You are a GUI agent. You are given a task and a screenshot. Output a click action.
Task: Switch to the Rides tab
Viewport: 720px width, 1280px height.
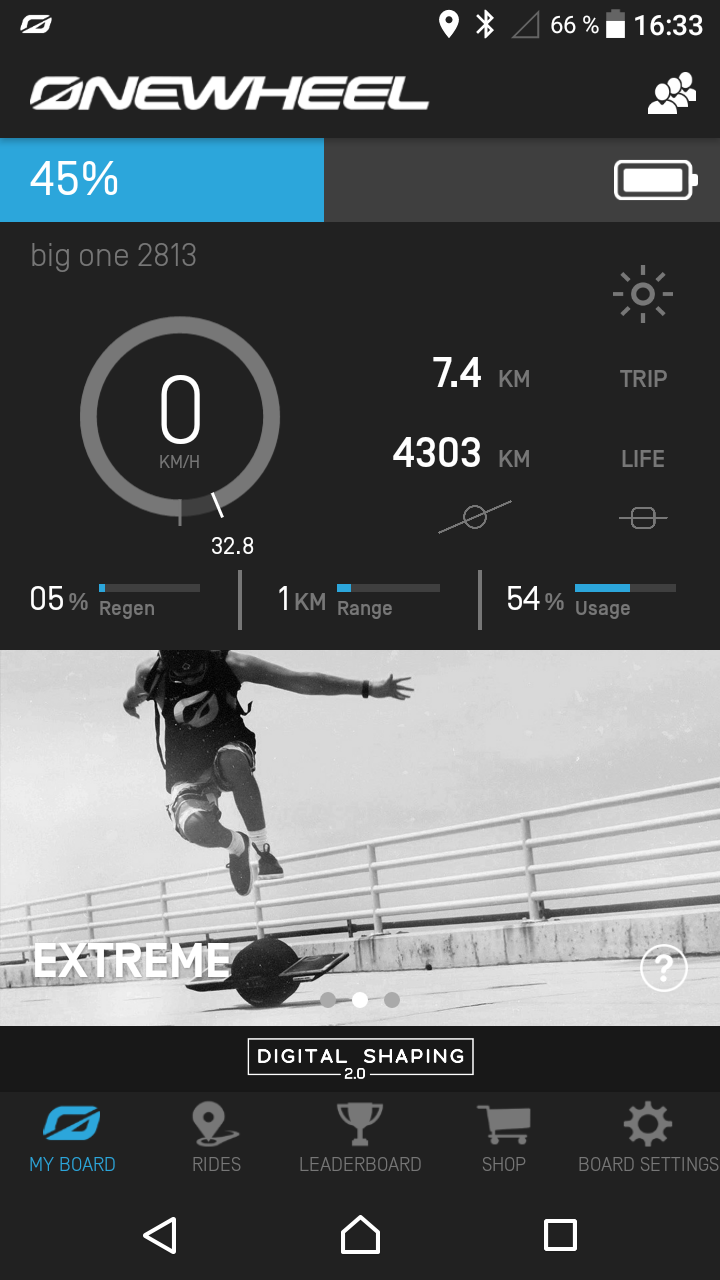216,1138
